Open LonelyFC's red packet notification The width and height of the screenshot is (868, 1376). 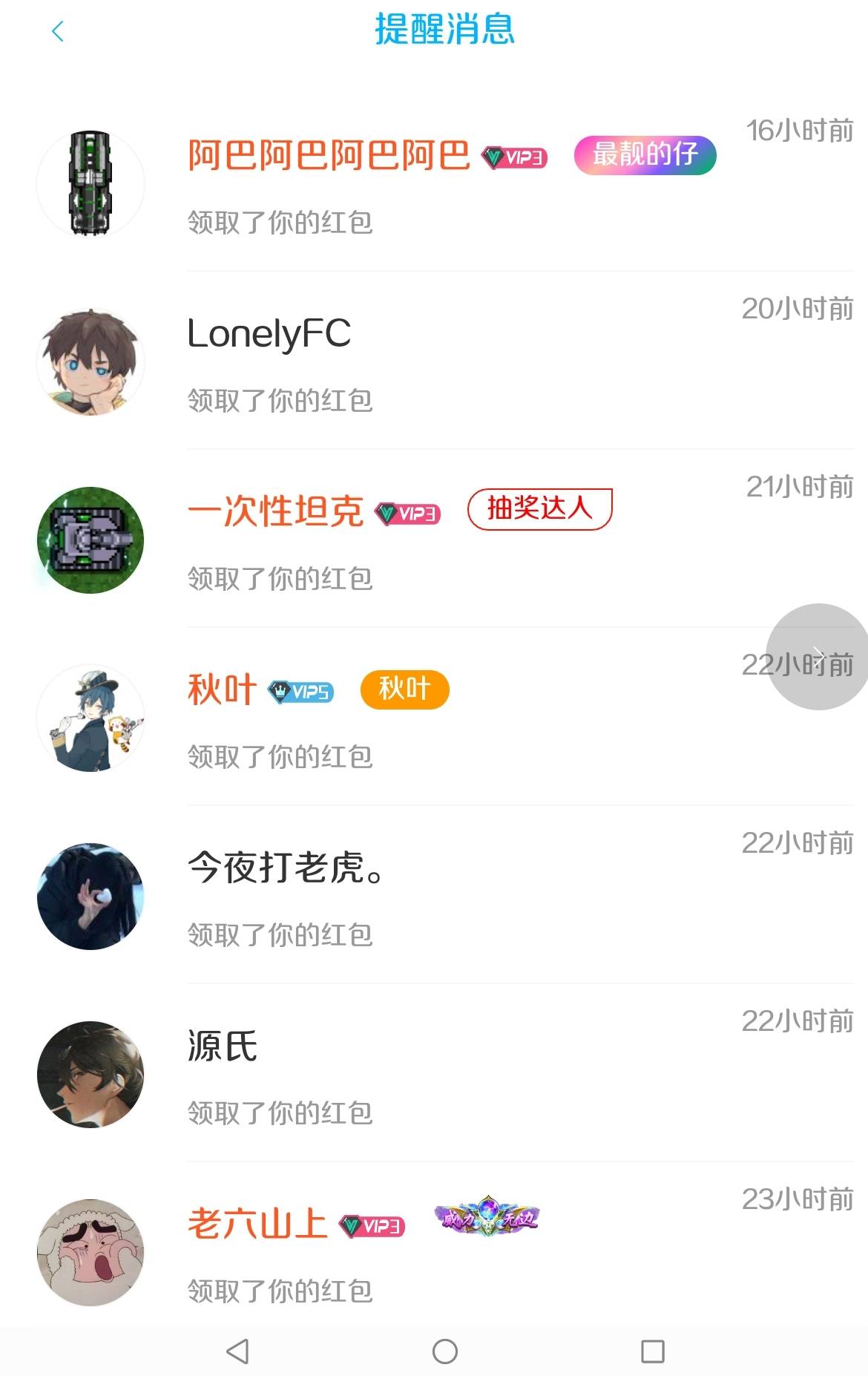point(445,364)
